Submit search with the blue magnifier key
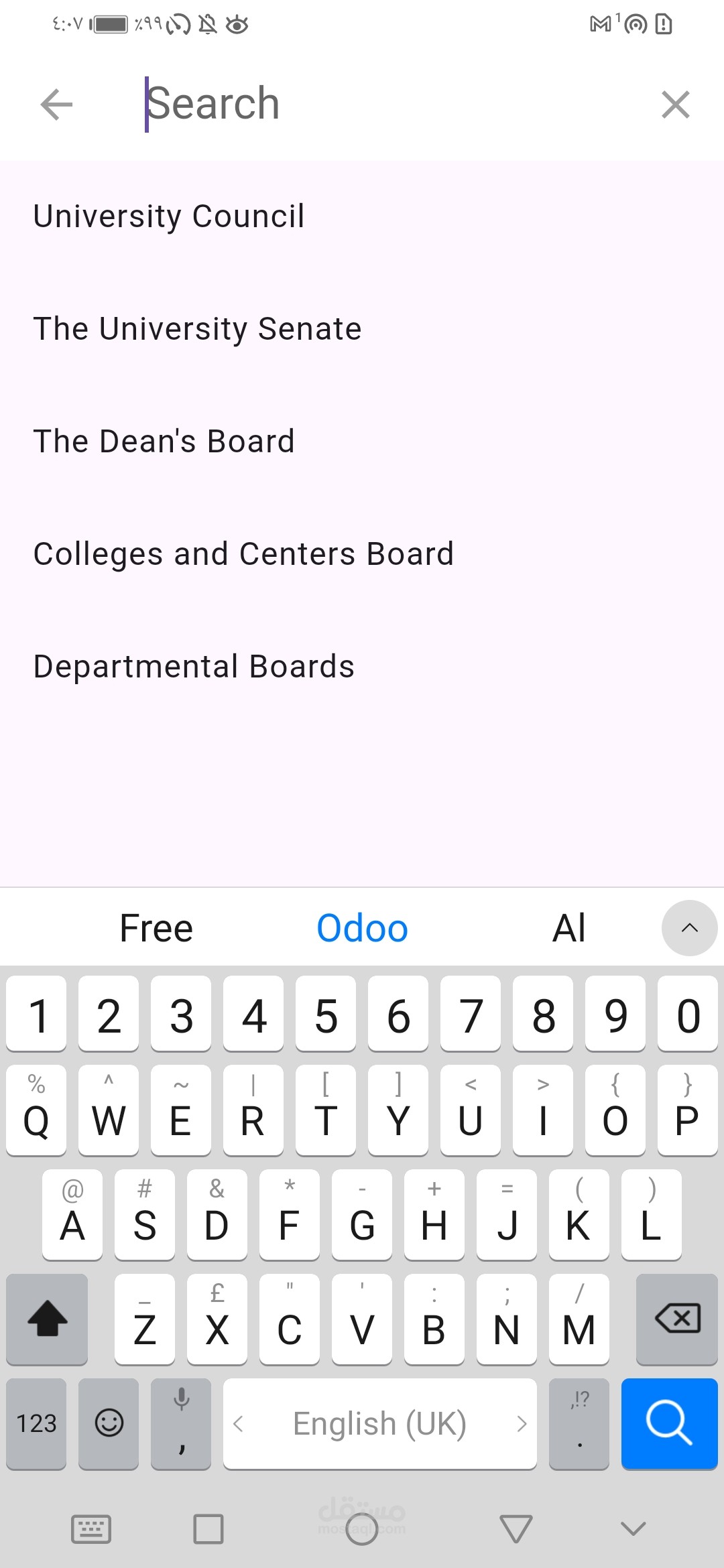This screenshot has width=724, height=1568. click(x=669, y=1423)
